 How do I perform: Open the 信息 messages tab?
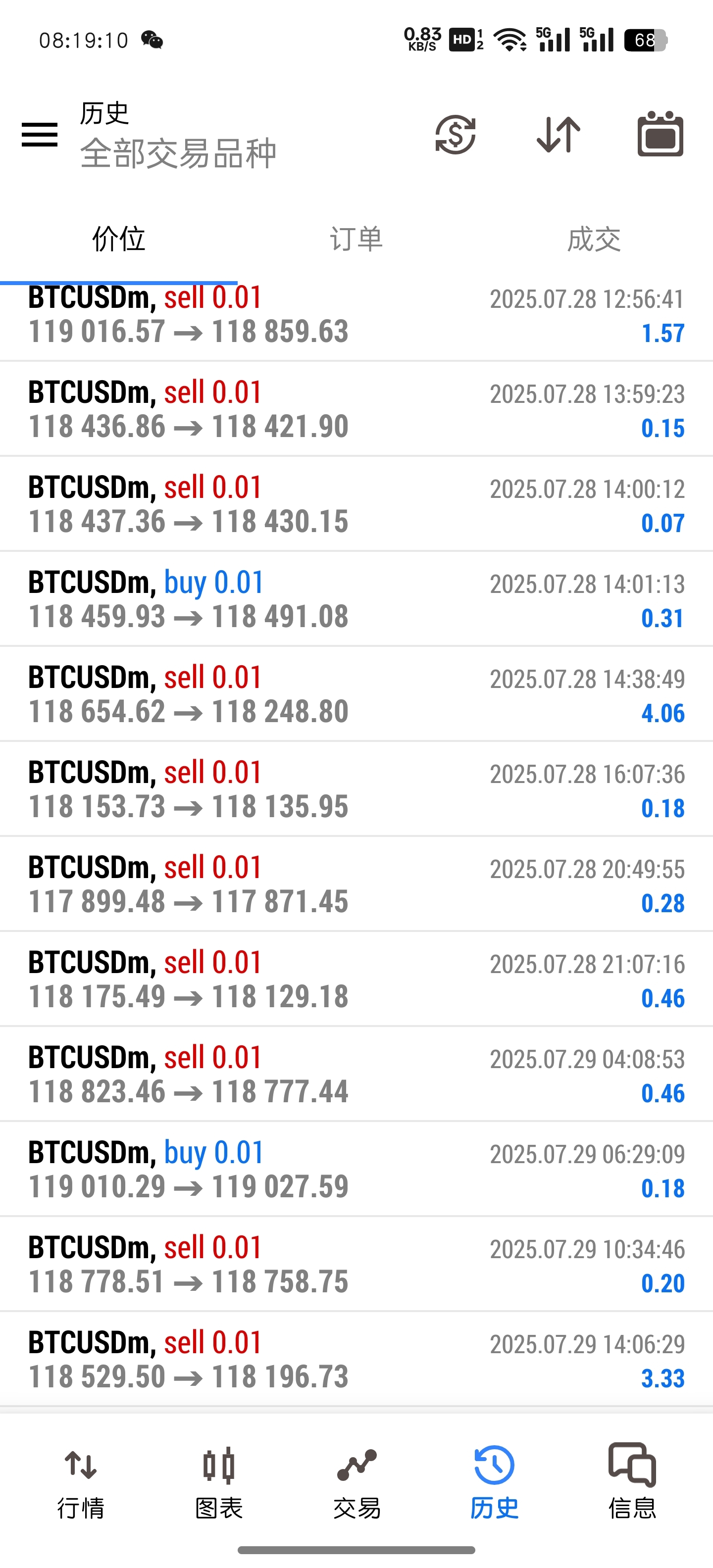coord(632,1481)
